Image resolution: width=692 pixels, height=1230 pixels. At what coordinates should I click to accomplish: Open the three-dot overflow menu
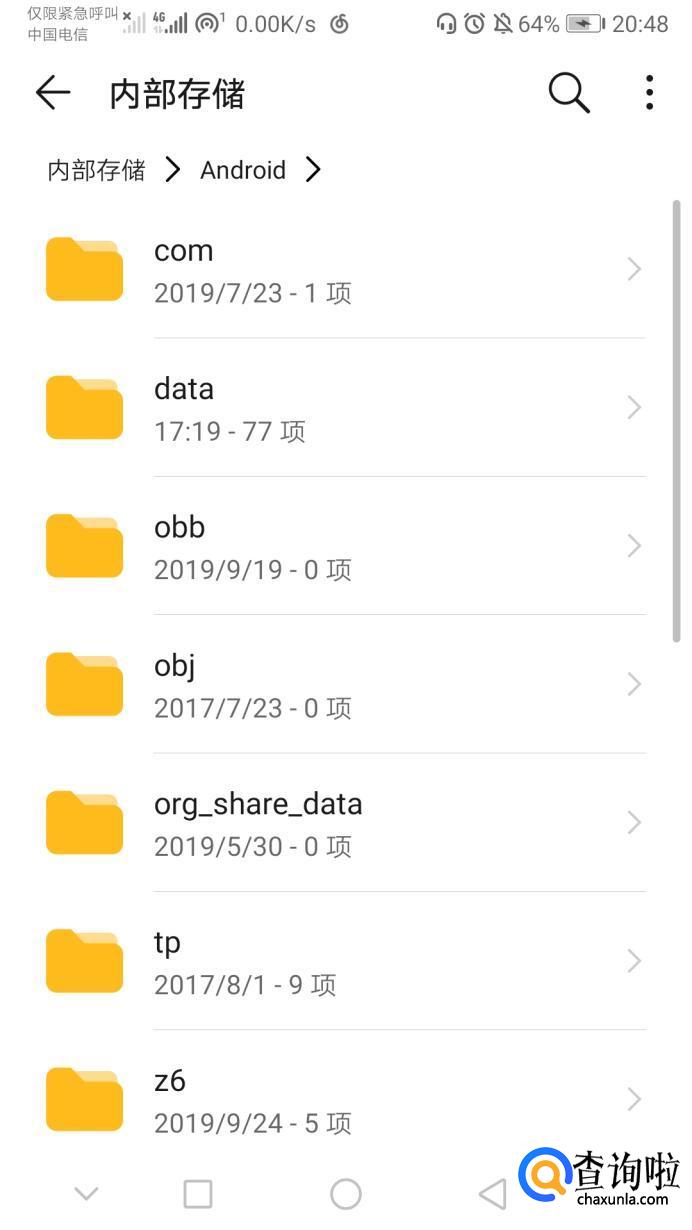(649, 93)
